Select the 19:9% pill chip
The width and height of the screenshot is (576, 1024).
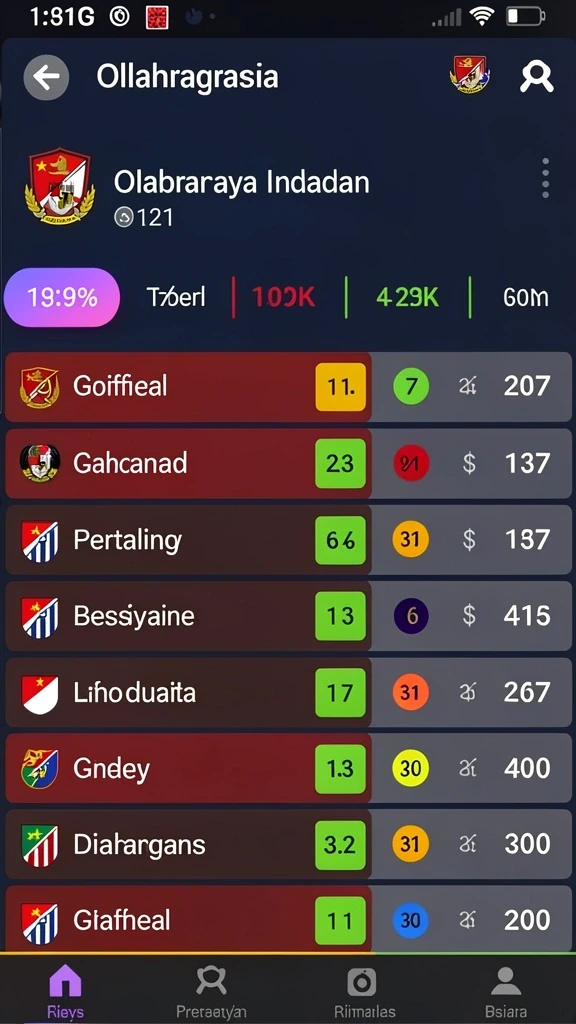[x=62, y=298]
